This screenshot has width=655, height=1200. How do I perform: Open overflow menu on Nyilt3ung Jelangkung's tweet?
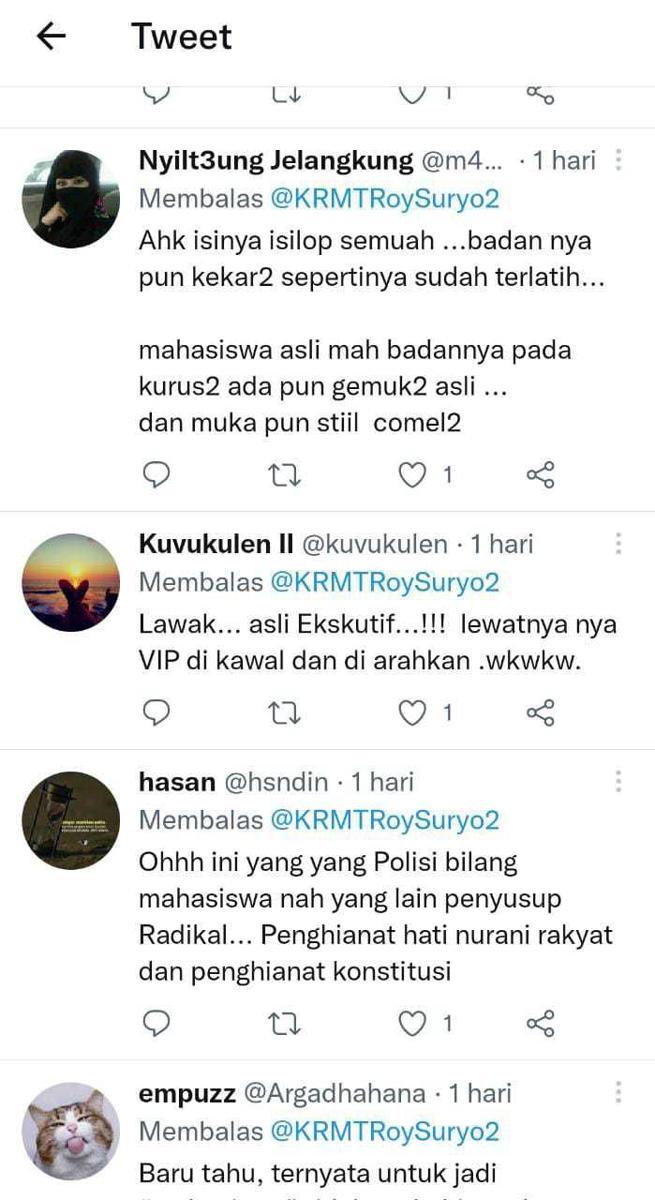coord(619,160)
